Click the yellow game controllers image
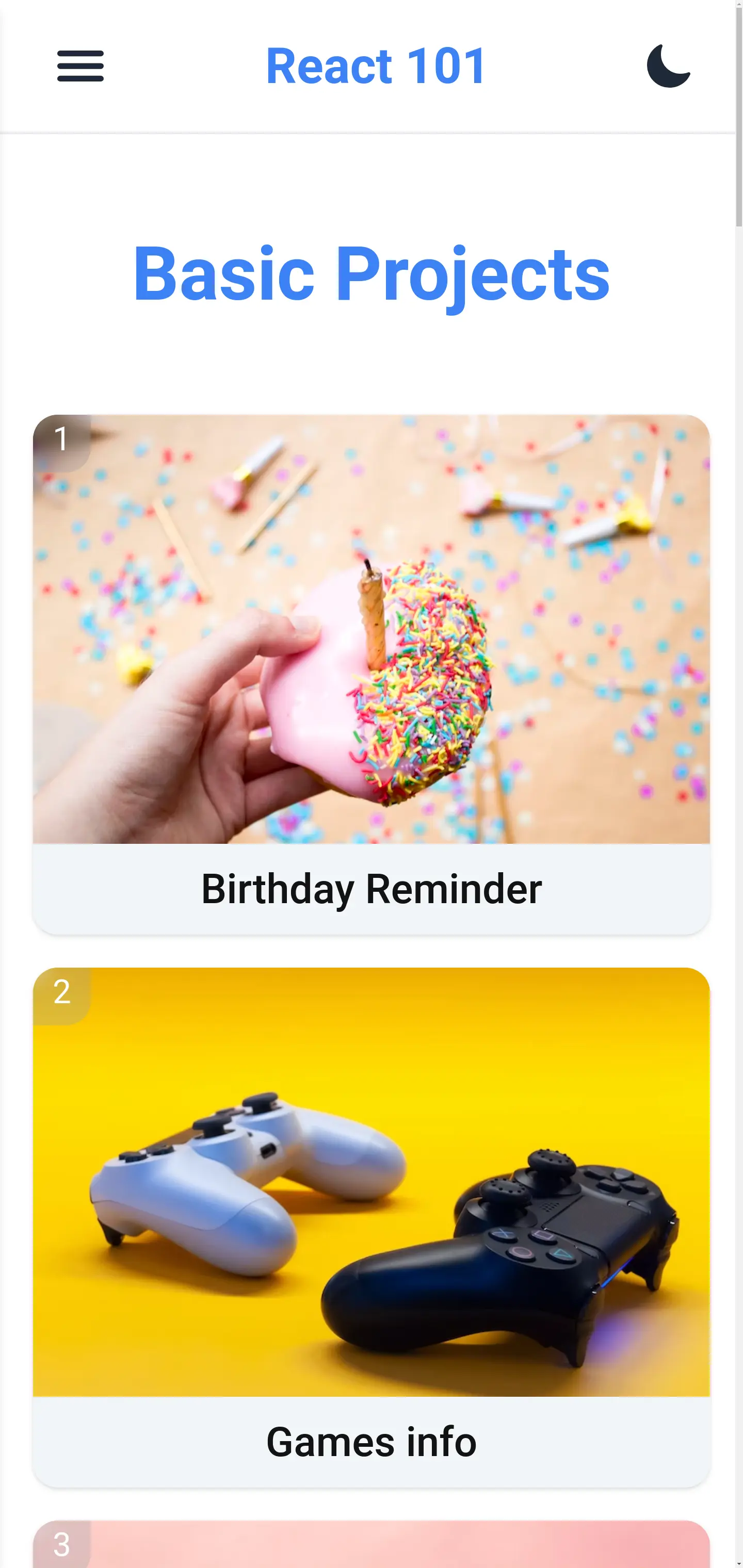The width and height of the screenshot is (743, 1568). 372,1187
